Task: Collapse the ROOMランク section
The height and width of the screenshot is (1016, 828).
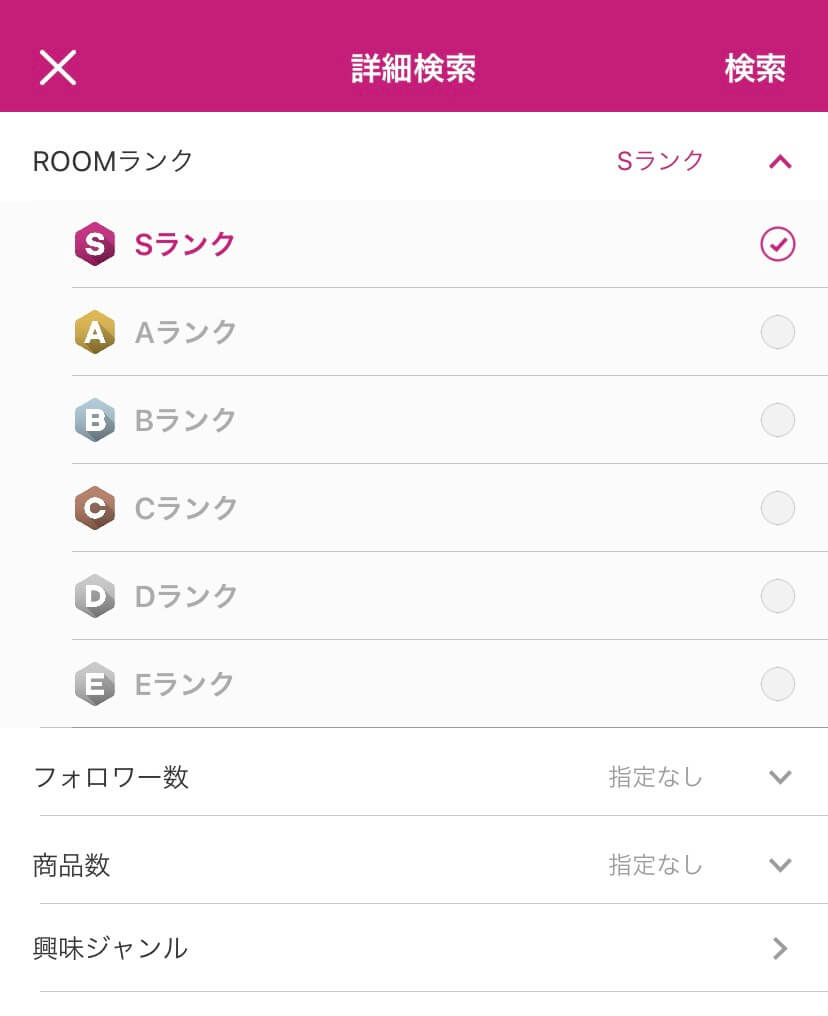Action: pyautogui.click(x=780, y=161)
